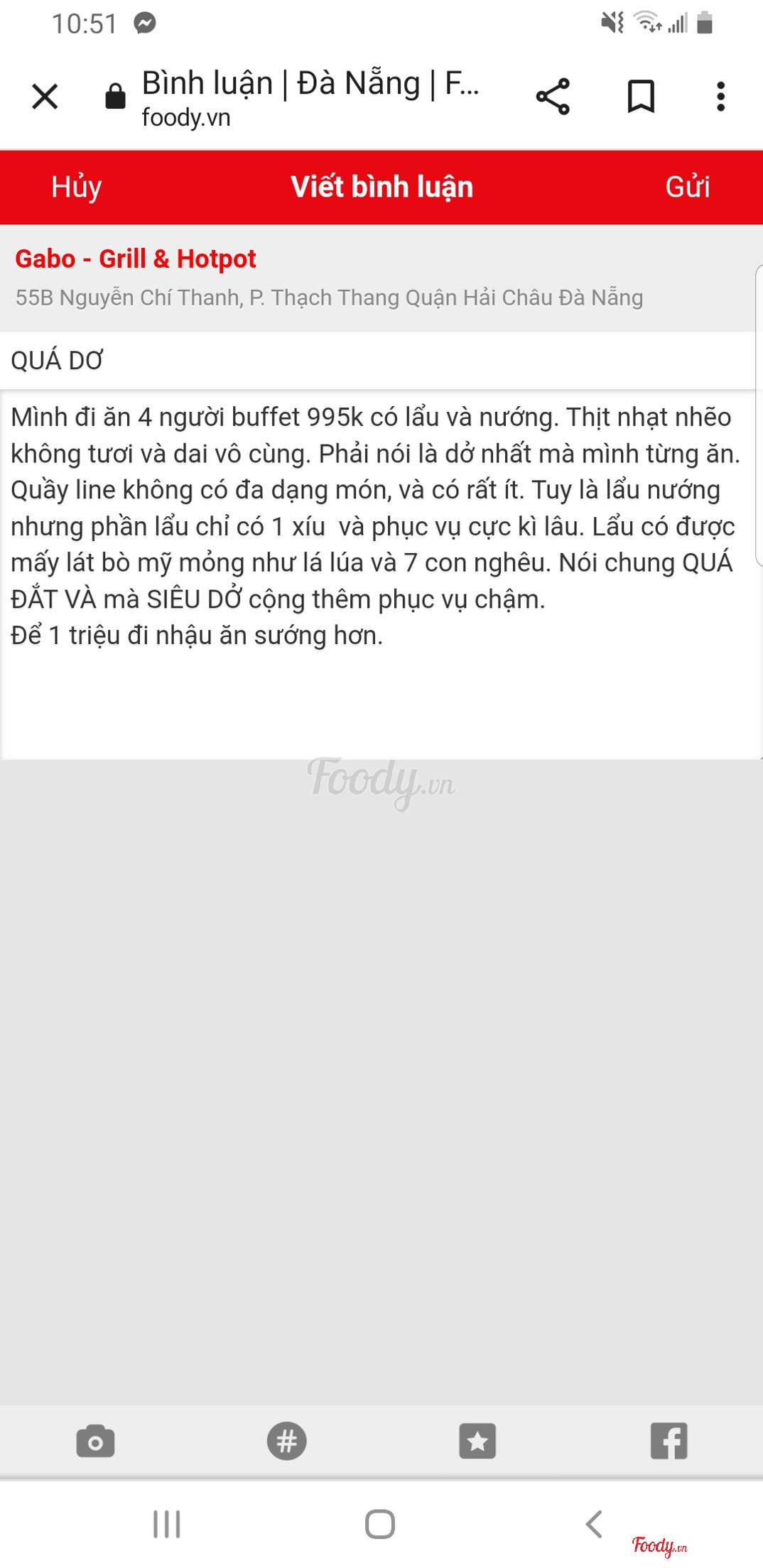
Task: Go to the phone home screen
Action: pyautogui.click(x=380, y=1524)
